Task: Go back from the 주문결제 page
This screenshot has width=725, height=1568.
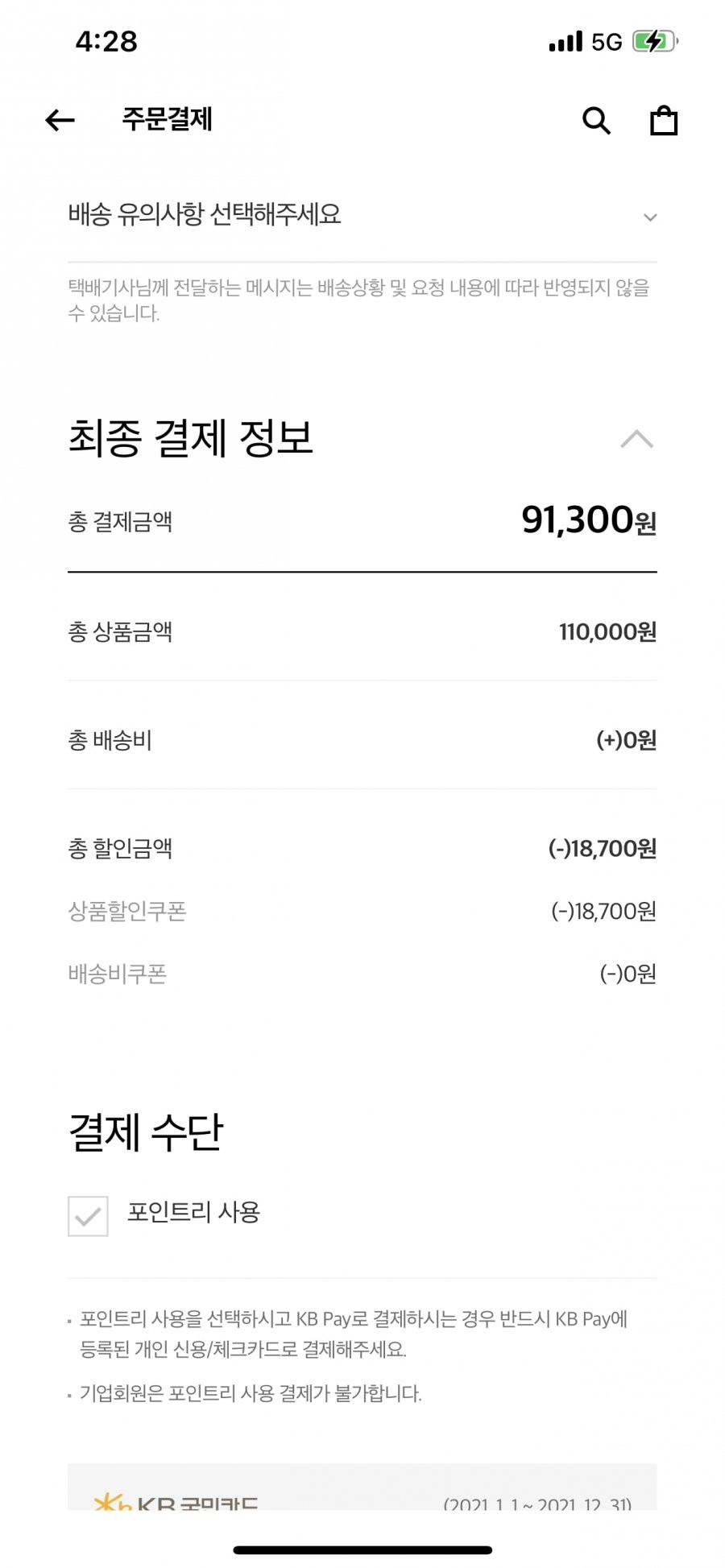Action: point(60,121)
